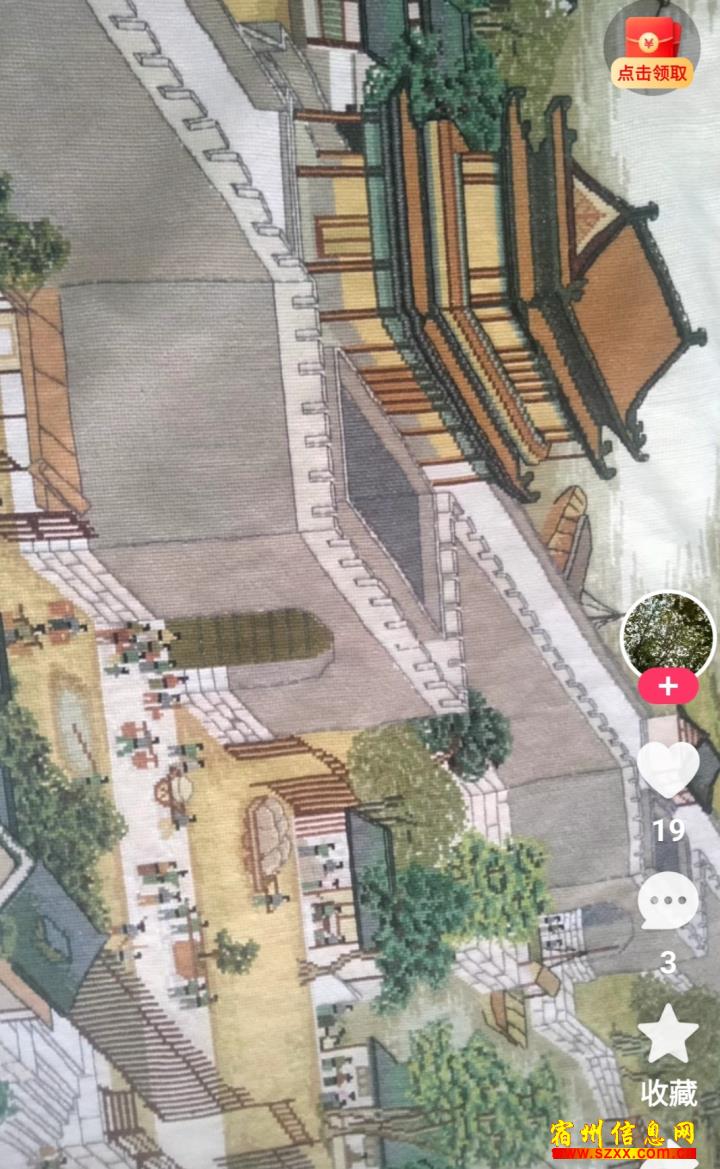Viewport: 720px width, 1169px height.
Task: Follow the creator with the plus button
Action: (668, 687)
